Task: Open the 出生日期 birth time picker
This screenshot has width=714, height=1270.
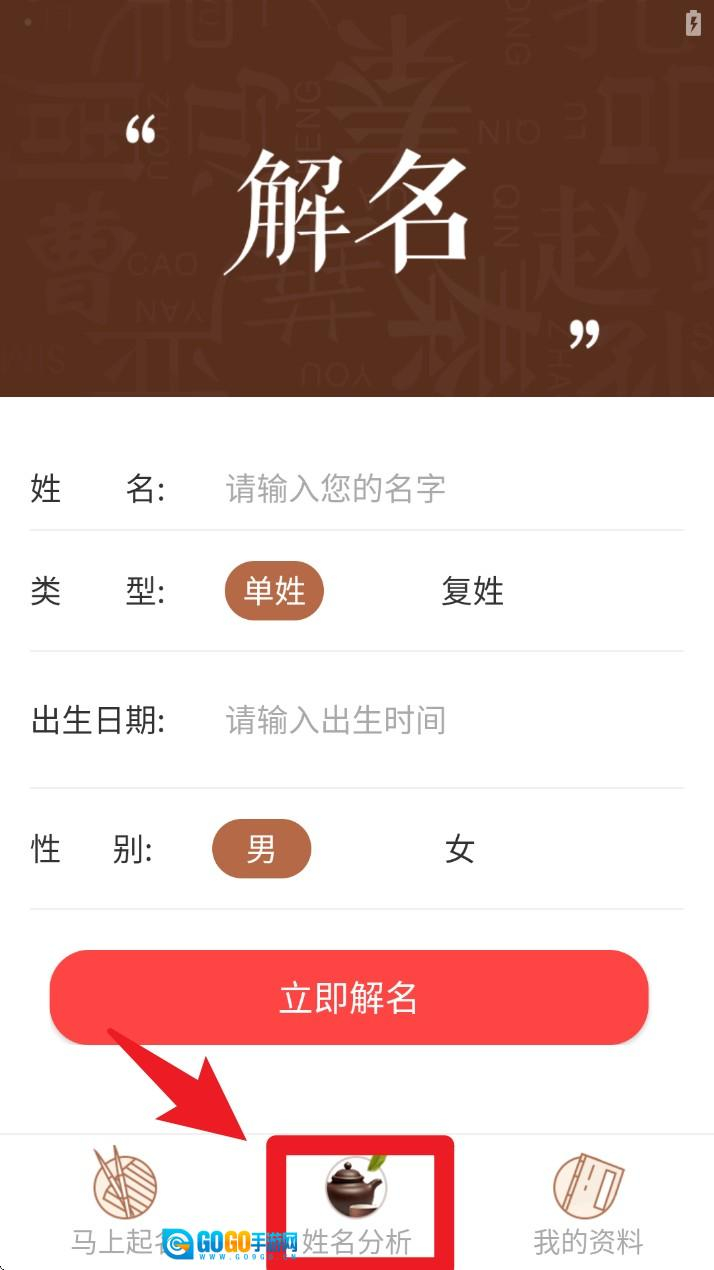Action: click(x=440, y=720)
